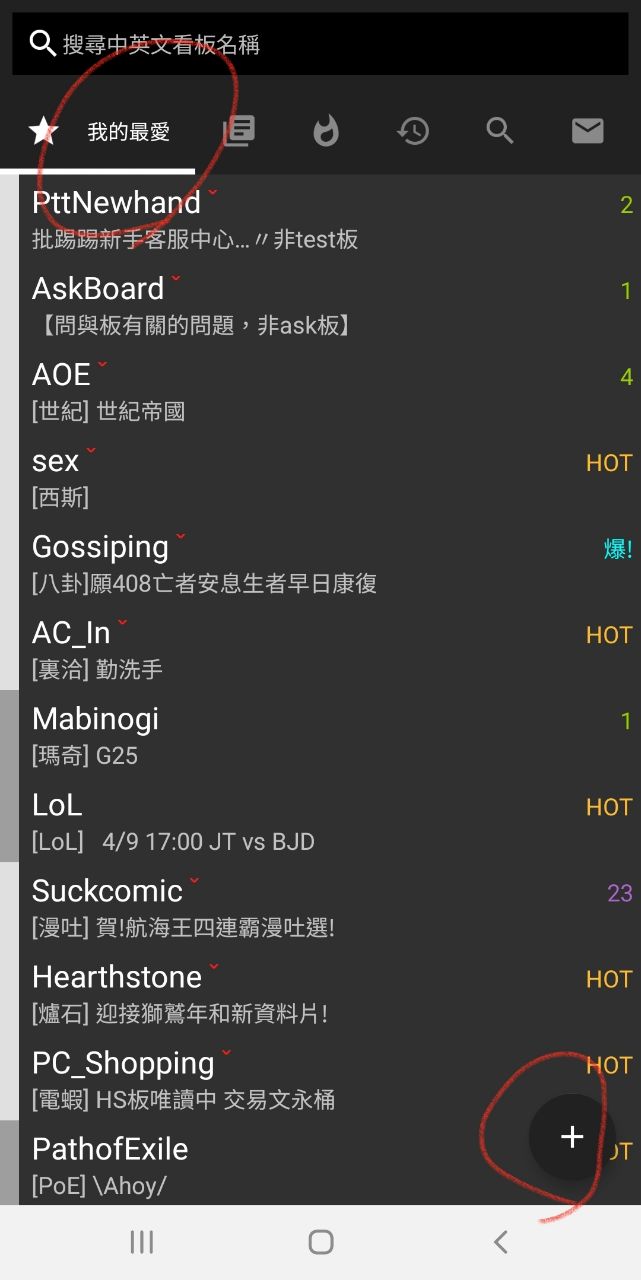
Task: Go back using the system back button
Action: point(500,1242)
